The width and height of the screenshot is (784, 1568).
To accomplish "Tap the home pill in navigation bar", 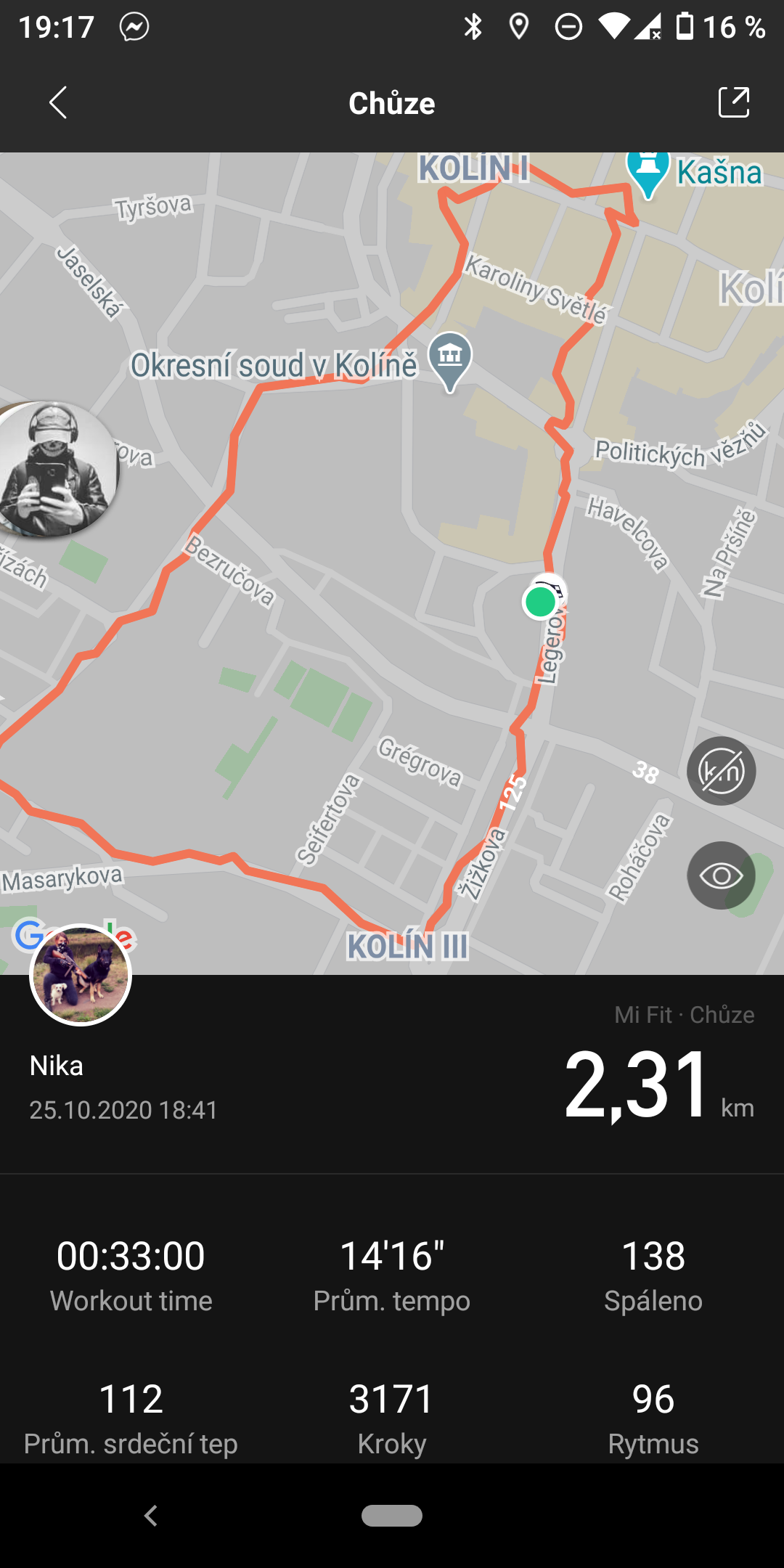I will [392, 1516].
